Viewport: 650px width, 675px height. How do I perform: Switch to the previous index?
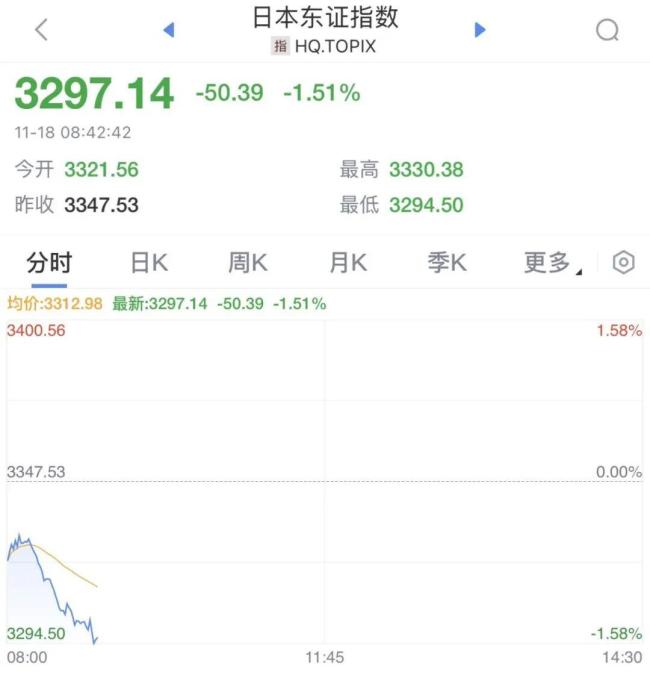pyautogui.click(x=168, y=30)
